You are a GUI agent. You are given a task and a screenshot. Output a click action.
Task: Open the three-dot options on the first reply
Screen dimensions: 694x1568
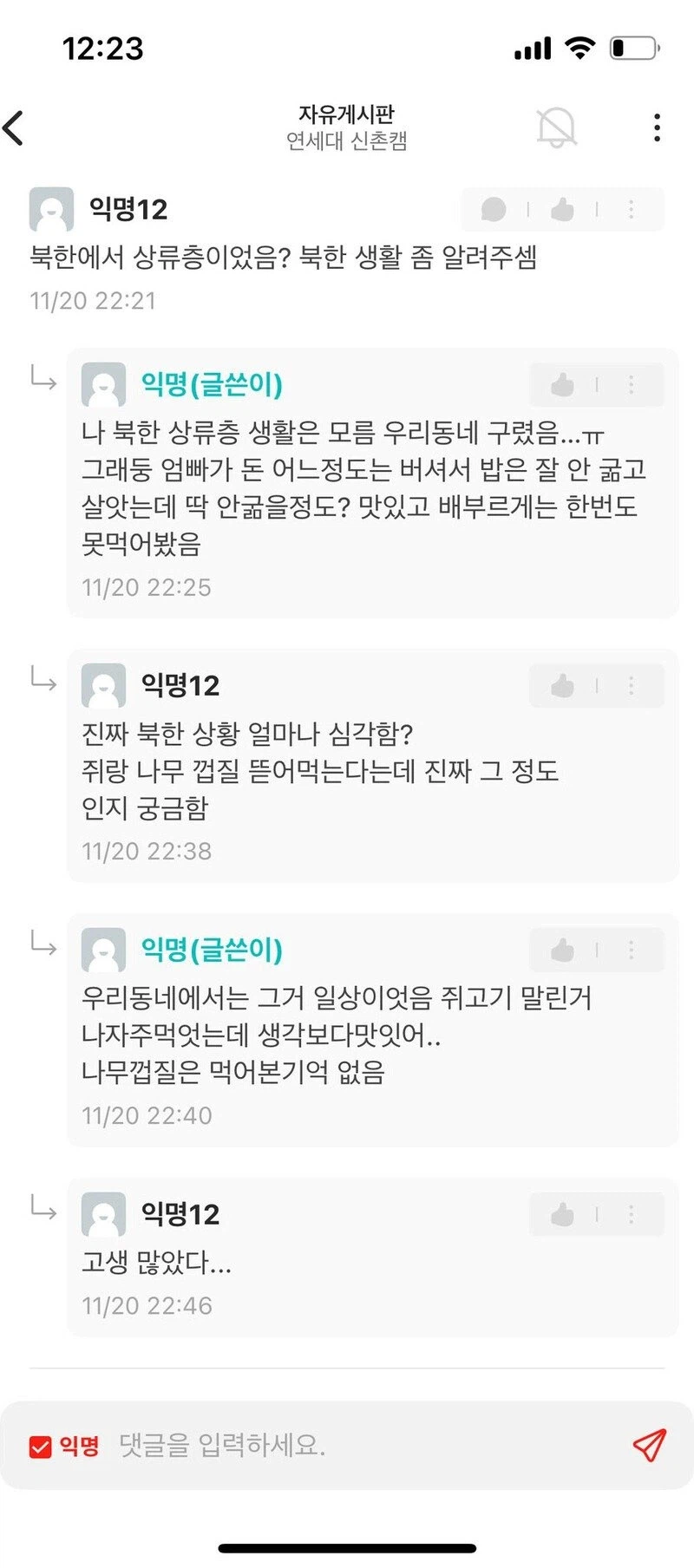(x=631, y=384)
